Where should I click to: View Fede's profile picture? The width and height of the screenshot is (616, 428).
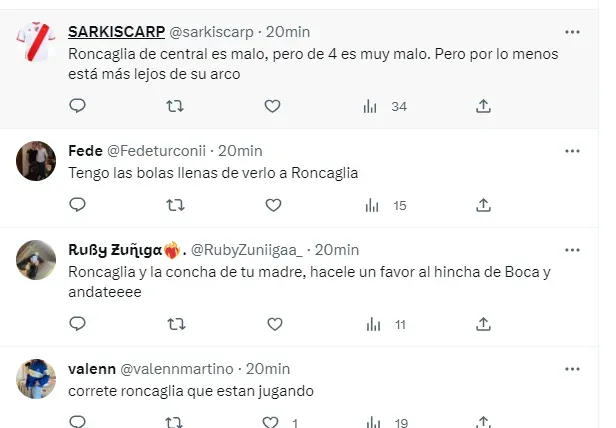point(37,160)
